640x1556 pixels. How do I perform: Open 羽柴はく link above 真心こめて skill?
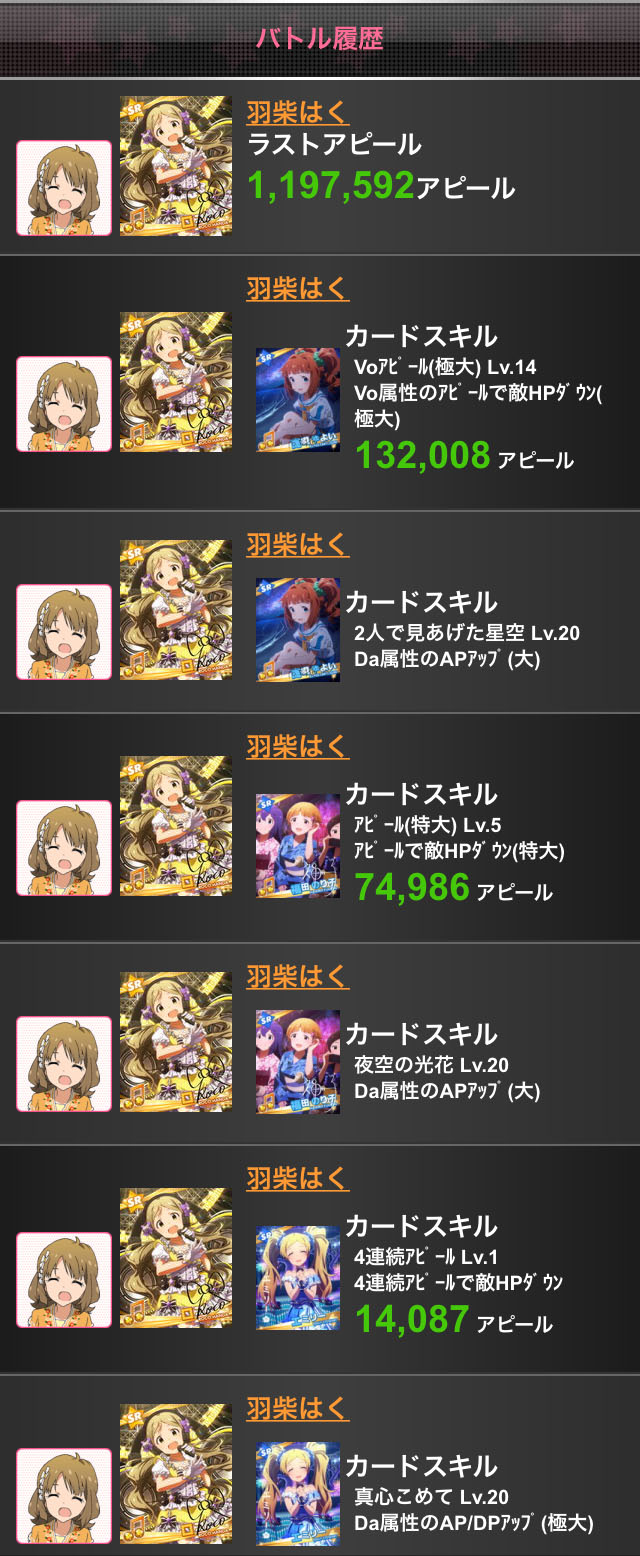(x=297, y=1408)
